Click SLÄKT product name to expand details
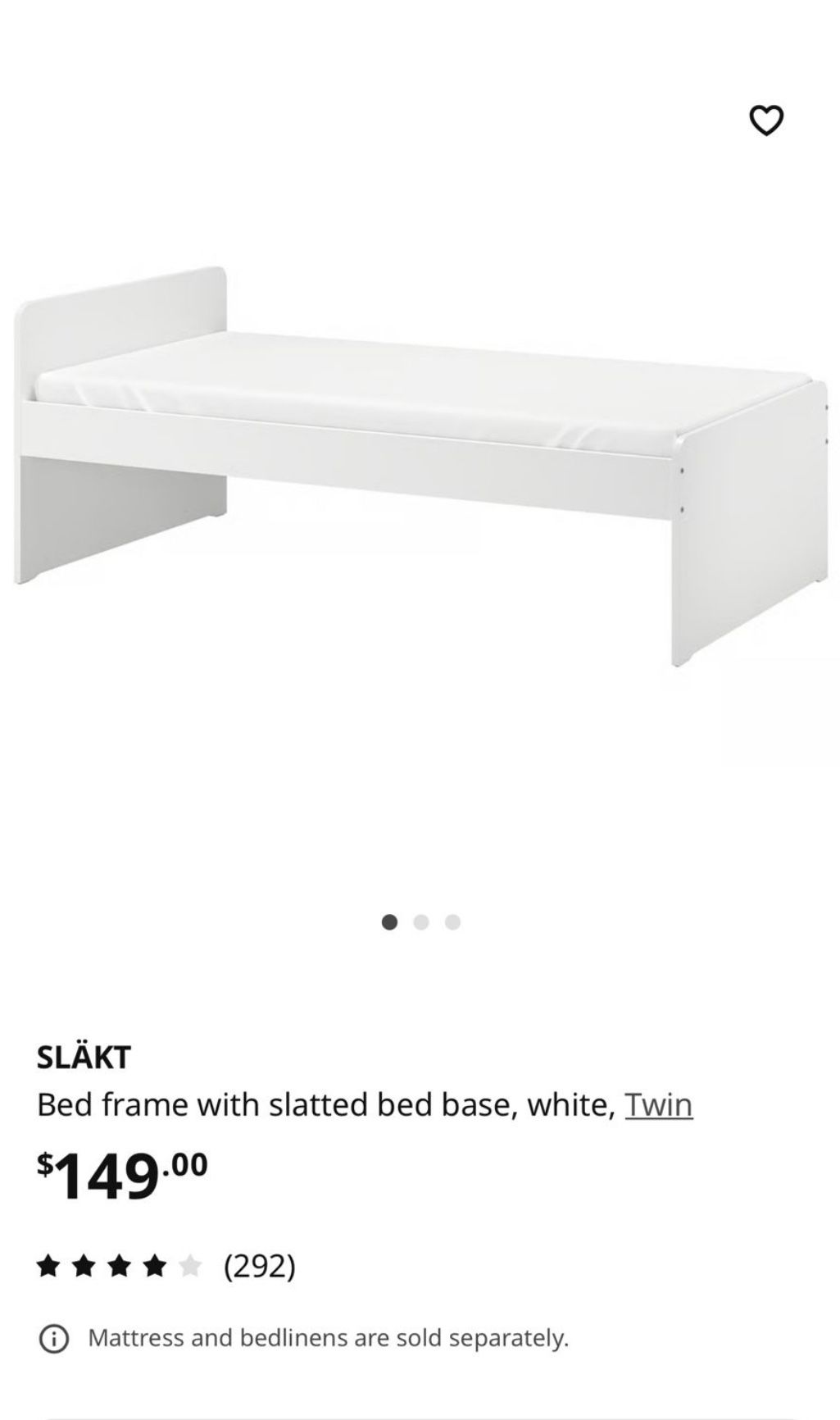This screenshot has width=840, height=1420. (x=86, y=1058)
